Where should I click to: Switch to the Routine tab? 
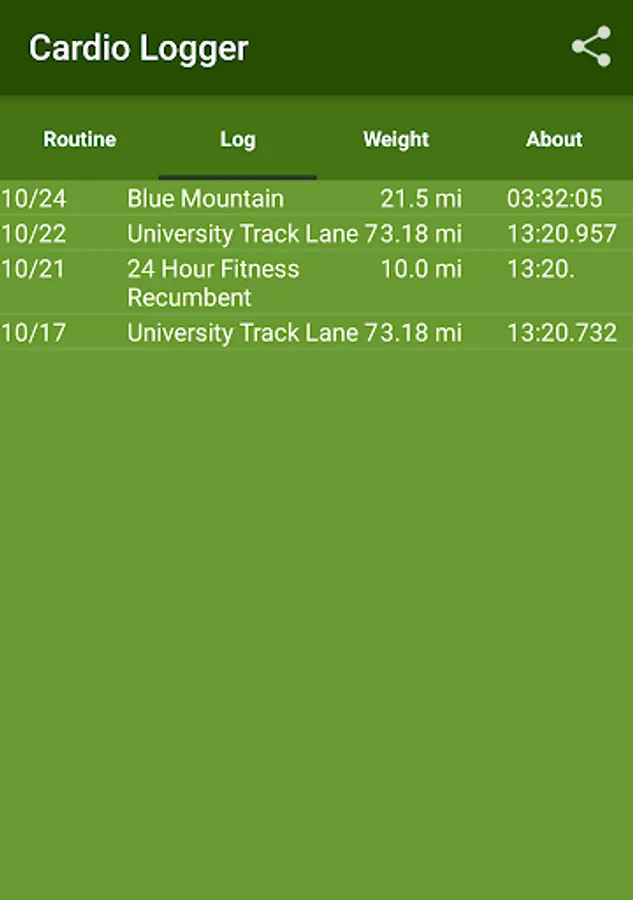[x=79, y=139]
